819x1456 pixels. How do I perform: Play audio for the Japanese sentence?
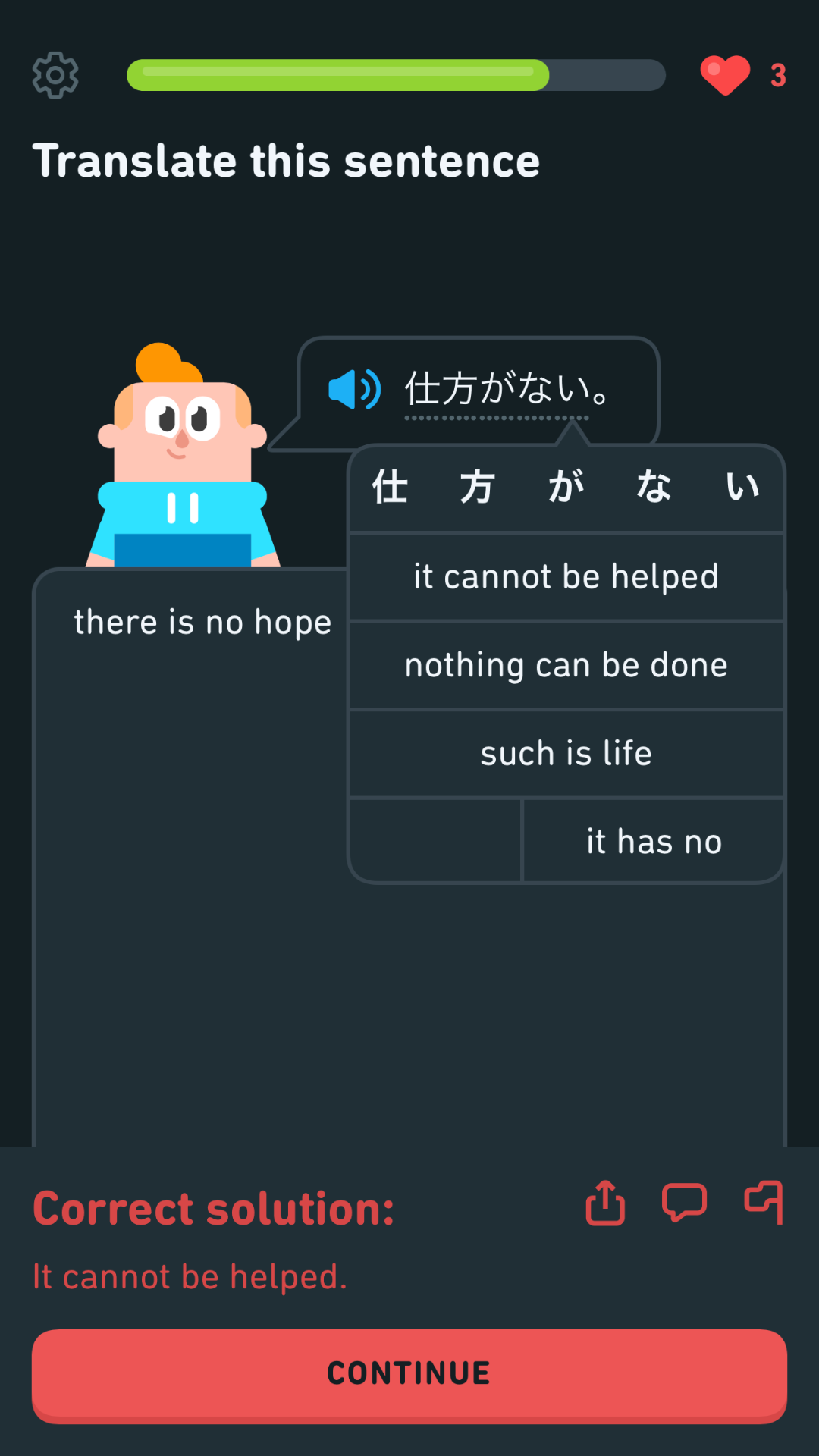click(x=354, y=390)
